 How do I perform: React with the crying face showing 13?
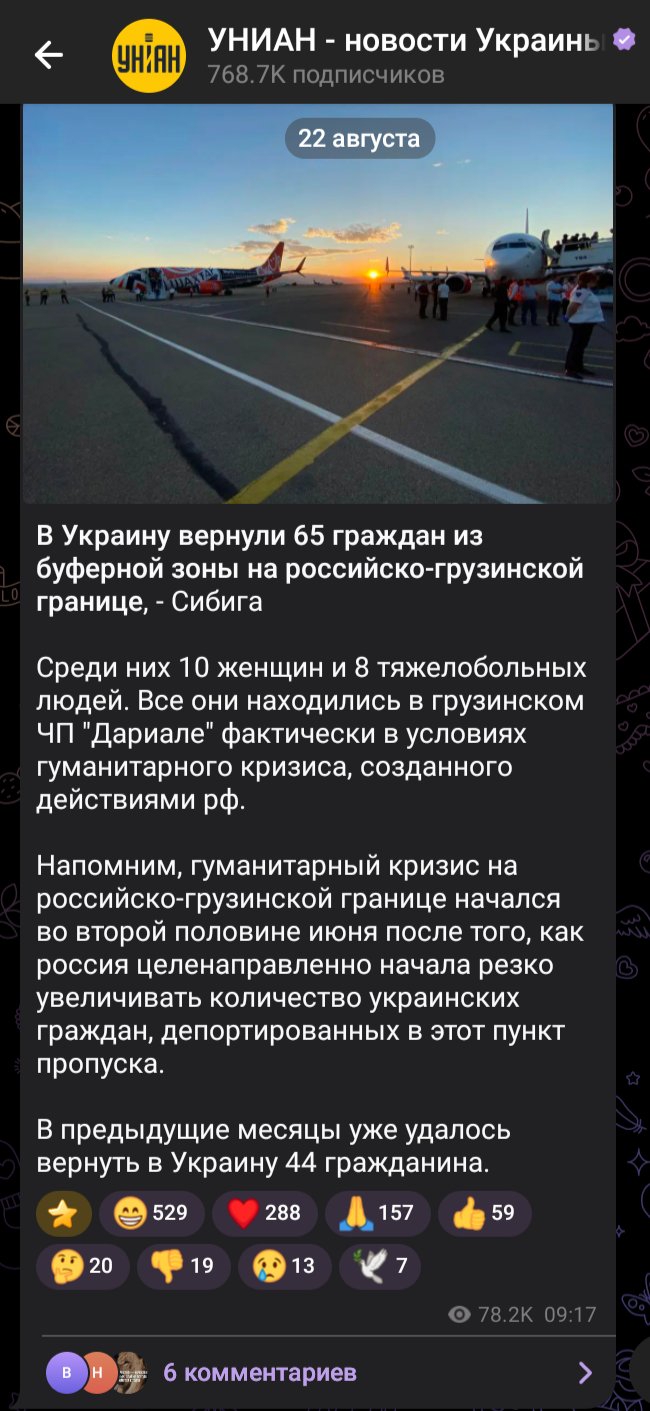285,1266
